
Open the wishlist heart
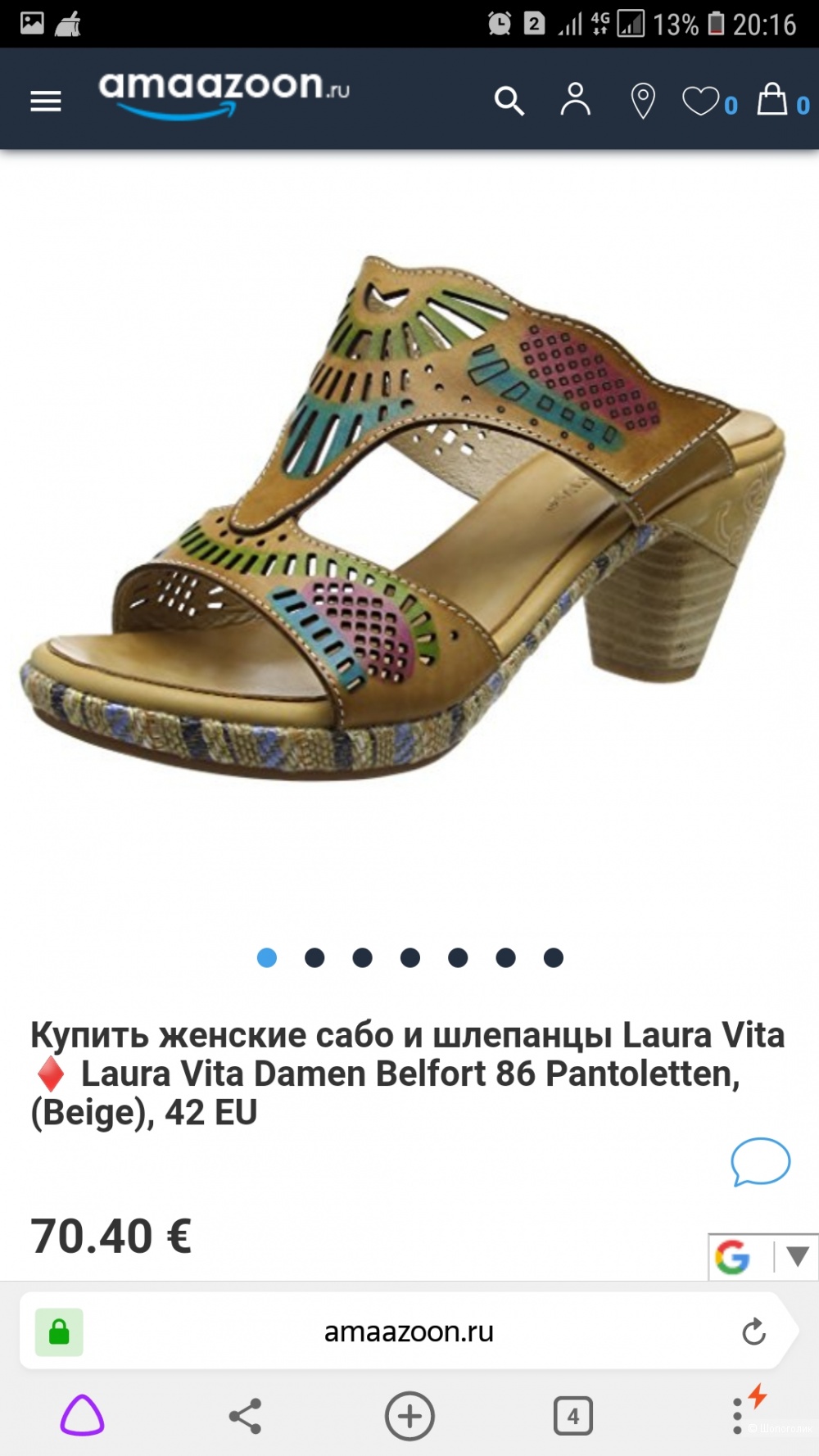701,102
